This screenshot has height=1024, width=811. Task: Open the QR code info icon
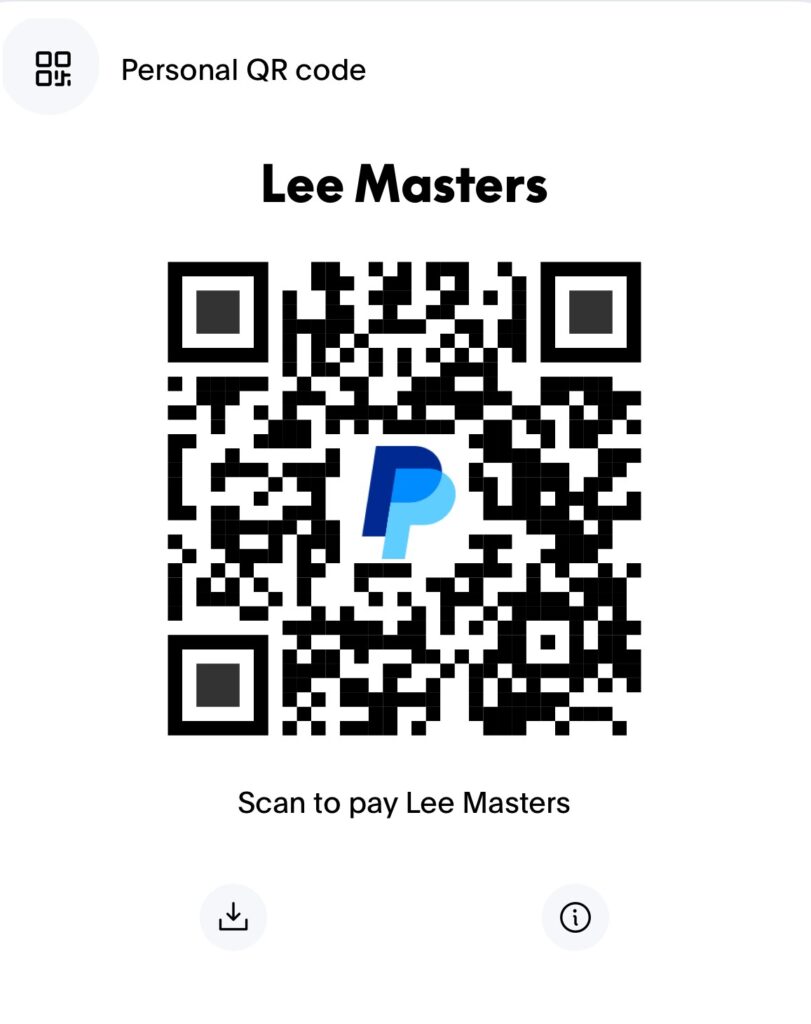[x=575, y=916]
